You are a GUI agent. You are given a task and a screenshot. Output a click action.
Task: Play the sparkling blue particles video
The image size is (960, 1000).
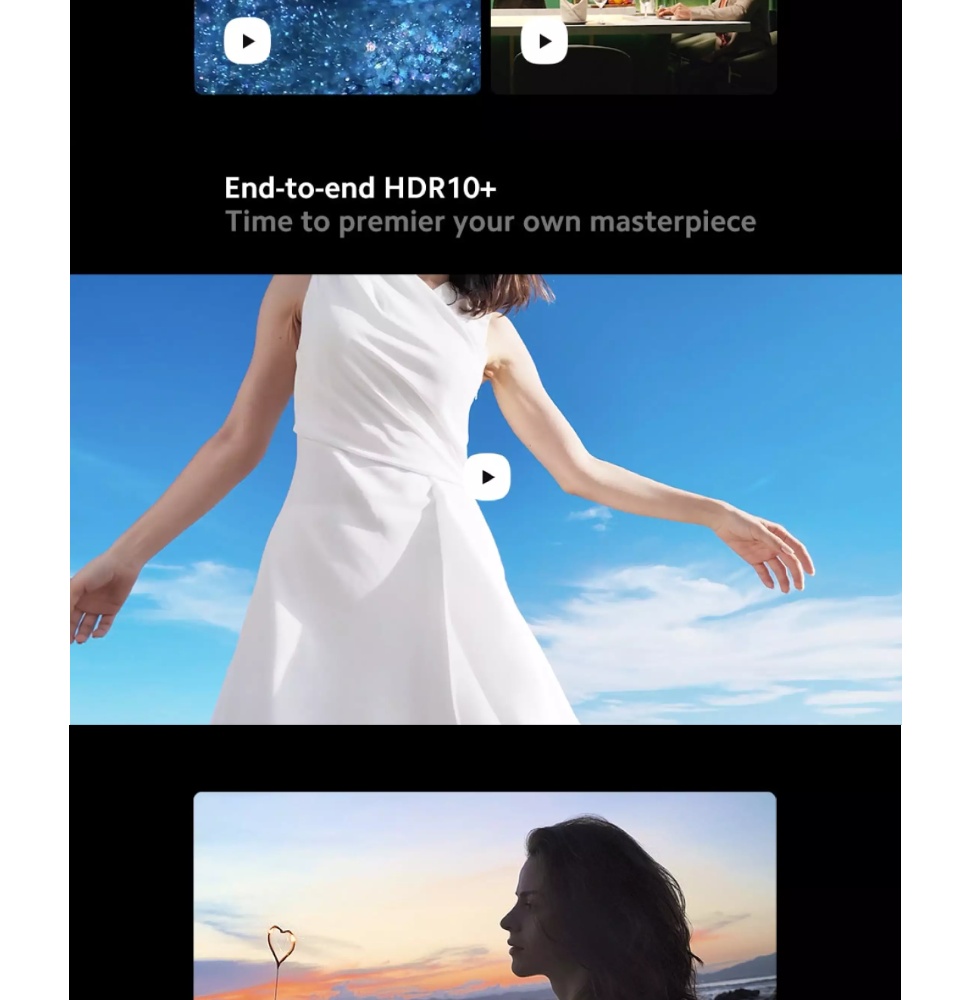247,41
